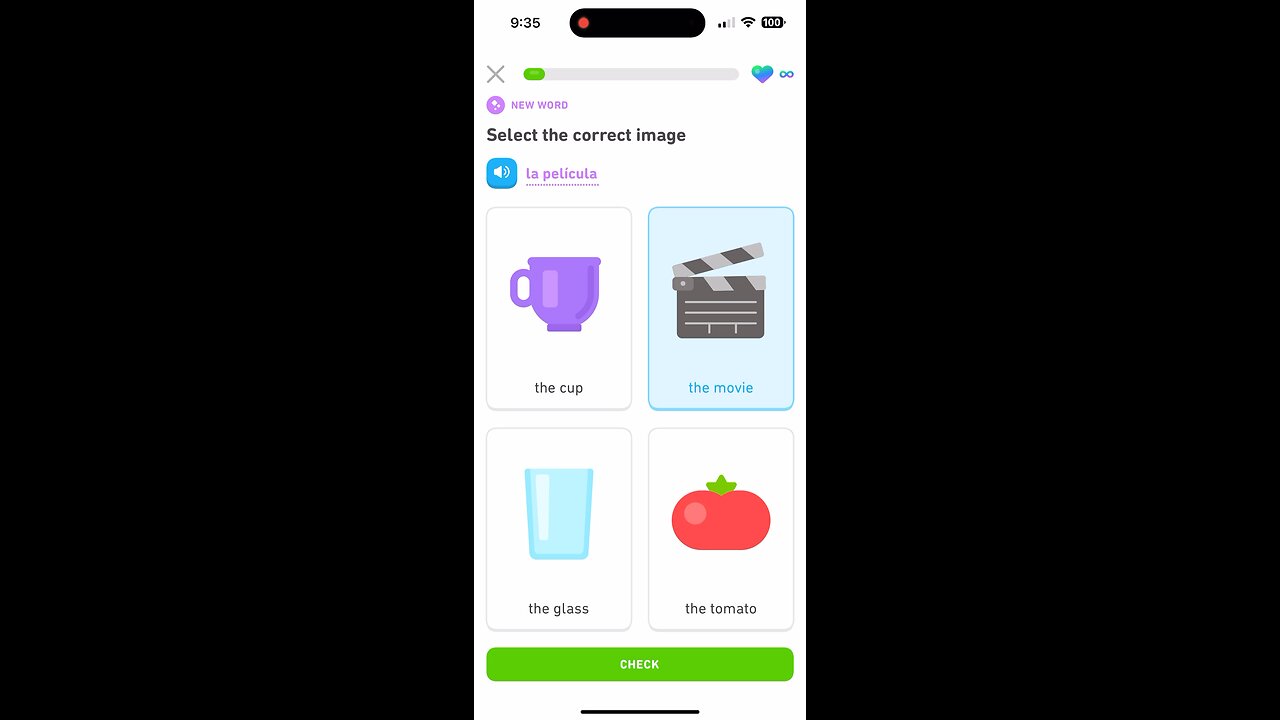
Task: Submit answer with the Check button
Action: (640, 664)
